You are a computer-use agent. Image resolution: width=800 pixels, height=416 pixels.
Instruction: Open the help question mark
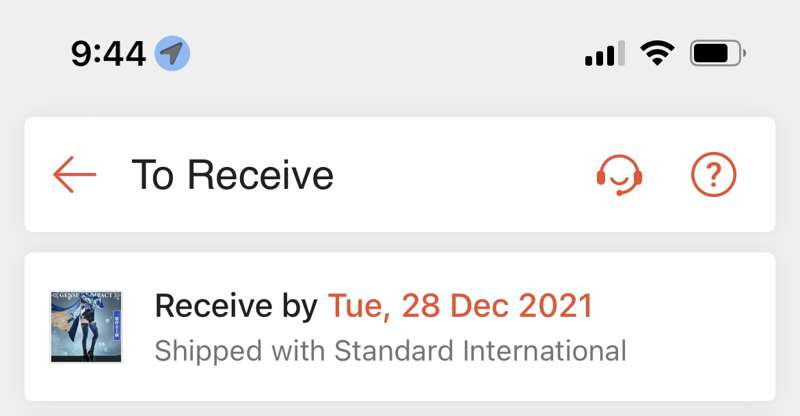tap(714, 176)
